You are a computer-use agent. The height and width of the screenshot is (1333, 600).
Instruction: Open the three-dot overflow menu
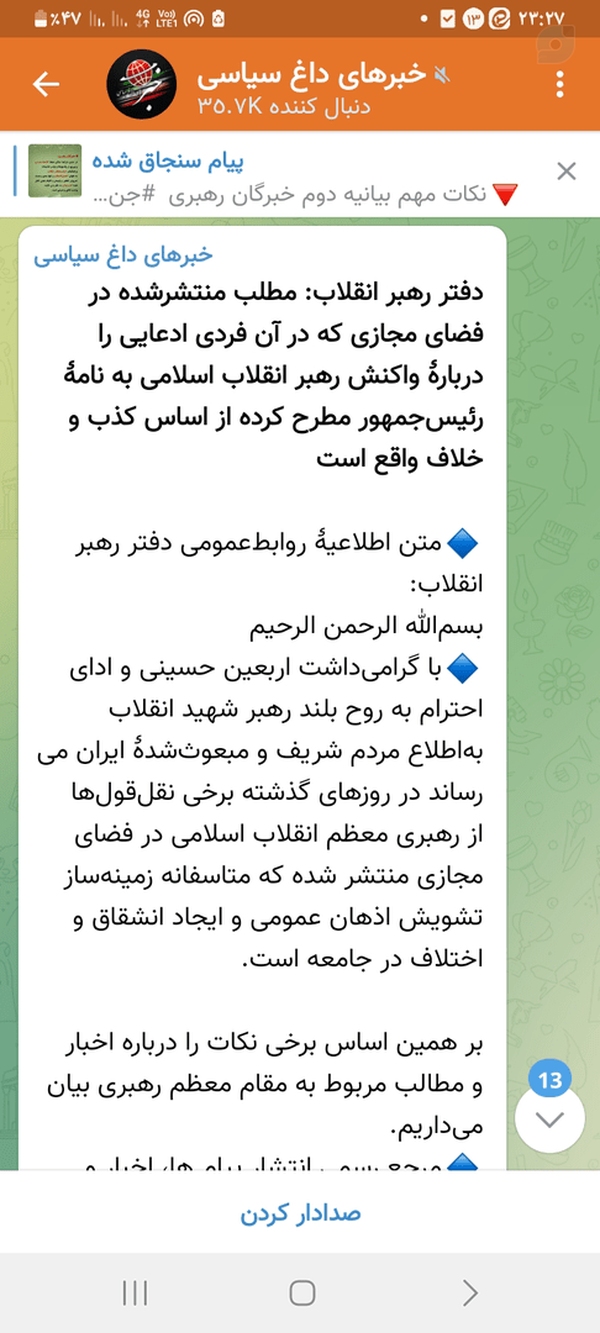(x=557, y=84)
